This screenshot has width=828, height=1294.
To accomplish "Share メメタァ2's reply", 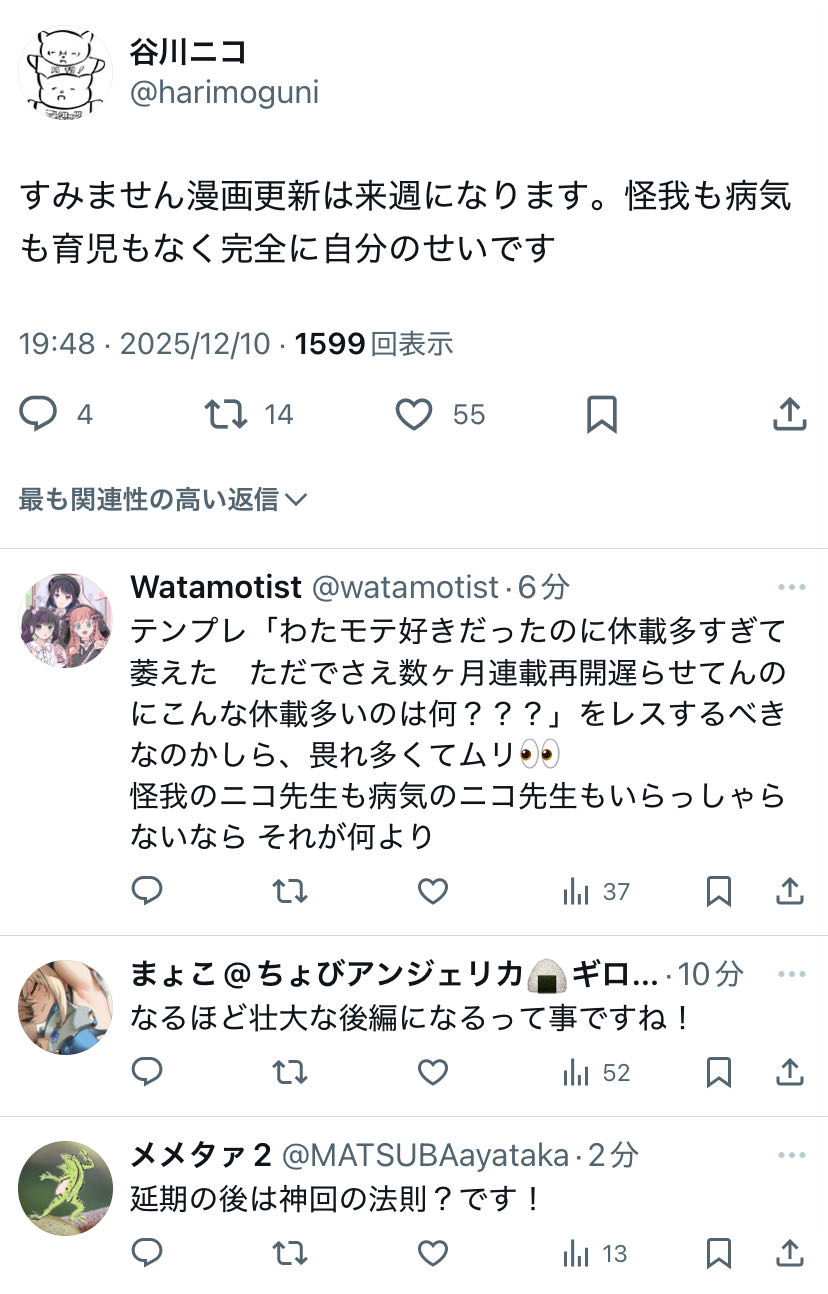I will [789, 1253].
